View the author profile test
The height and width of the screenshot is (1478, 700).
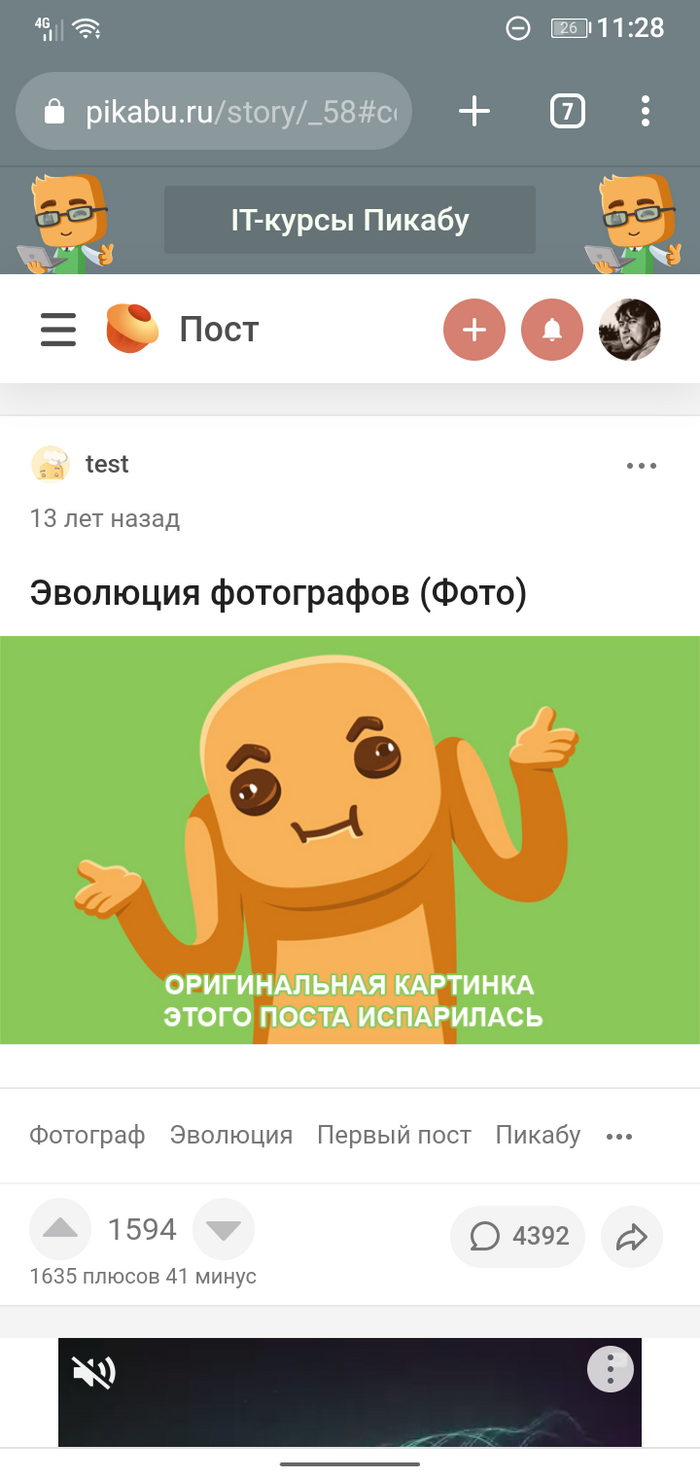106,464
